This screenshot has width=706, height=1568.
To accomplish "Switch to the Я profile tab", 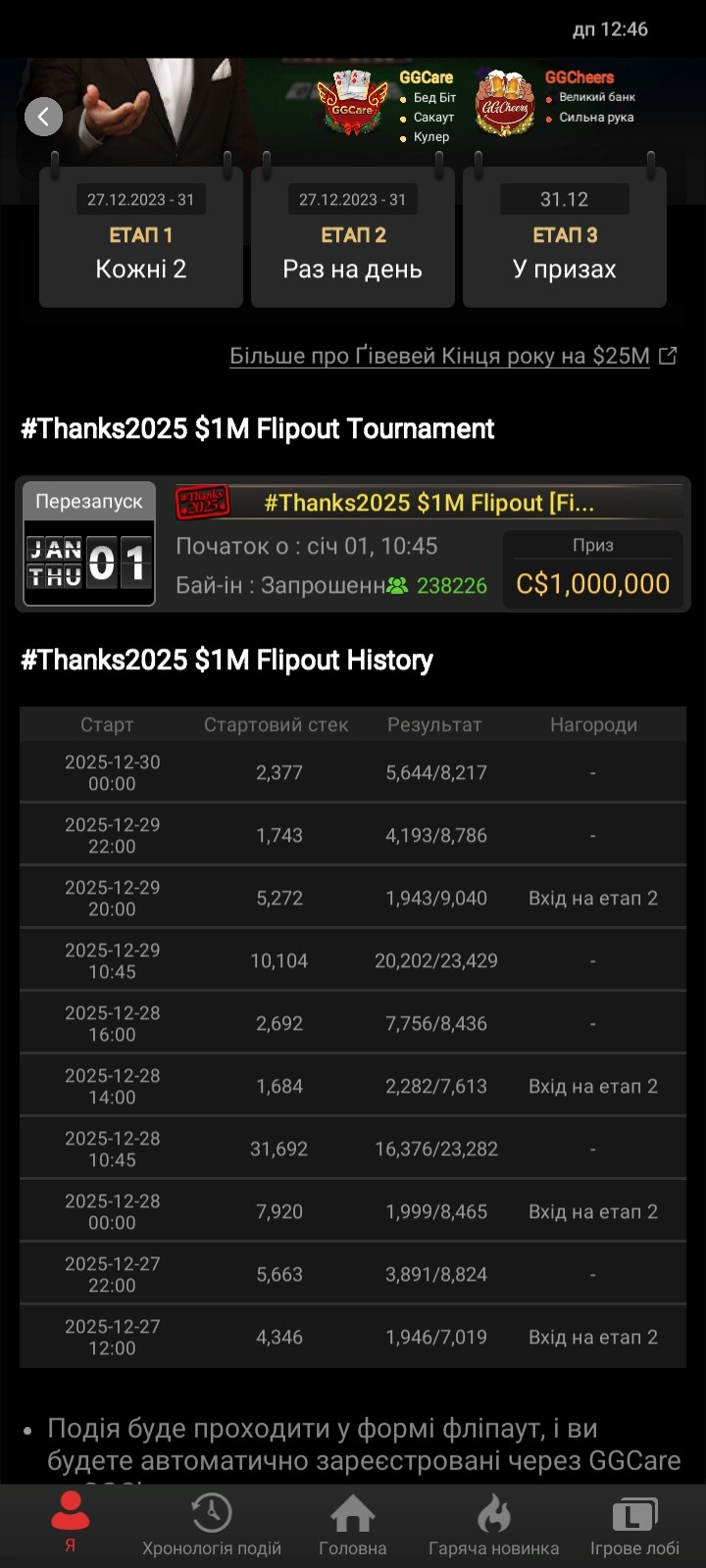I will tap(70, 1523).
